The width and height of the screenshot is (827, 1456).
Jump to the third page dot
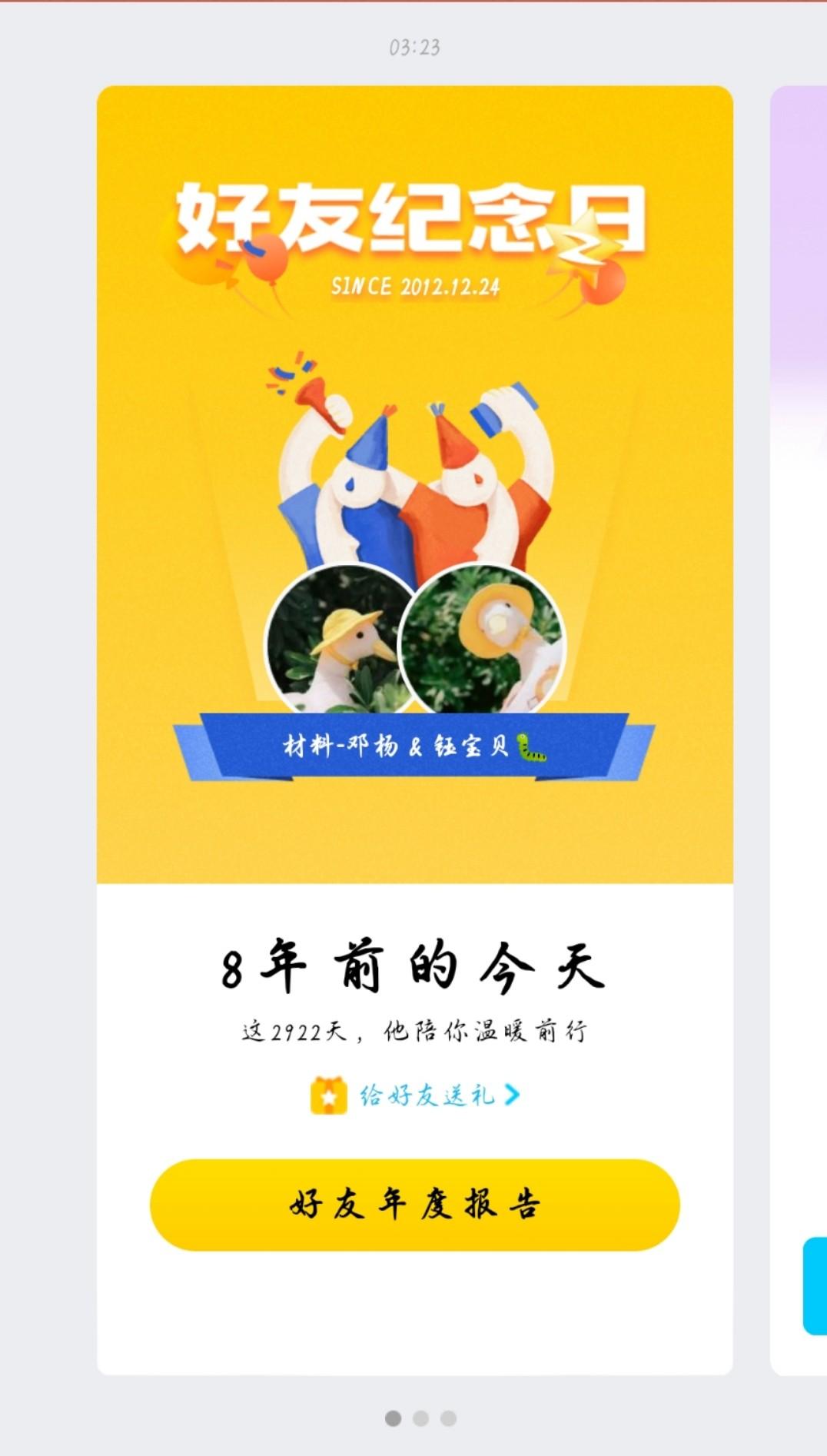pyautogui.click(x=449, y=1418)
